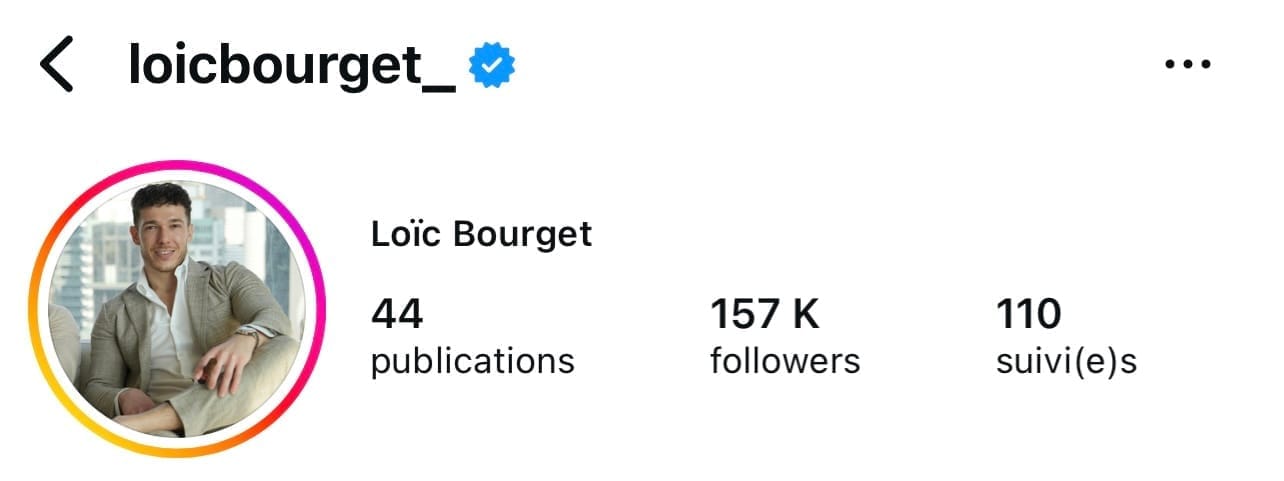
Task: View Loïc Bourget's story from profile picture
Action: (179, 309)
